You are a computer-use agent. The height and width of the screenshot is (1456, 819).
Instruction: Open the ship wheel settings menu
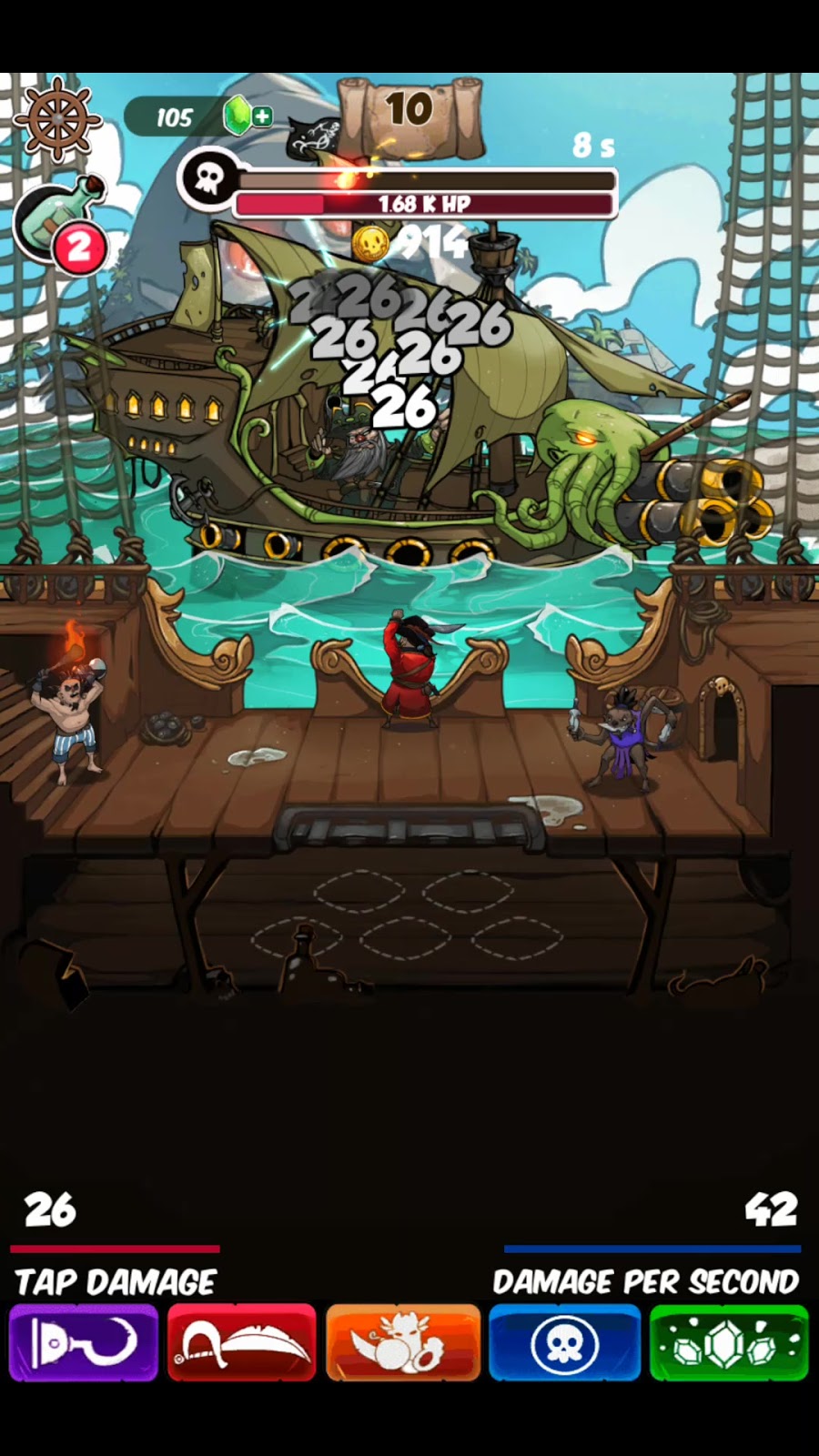click(x=57, y=119)
